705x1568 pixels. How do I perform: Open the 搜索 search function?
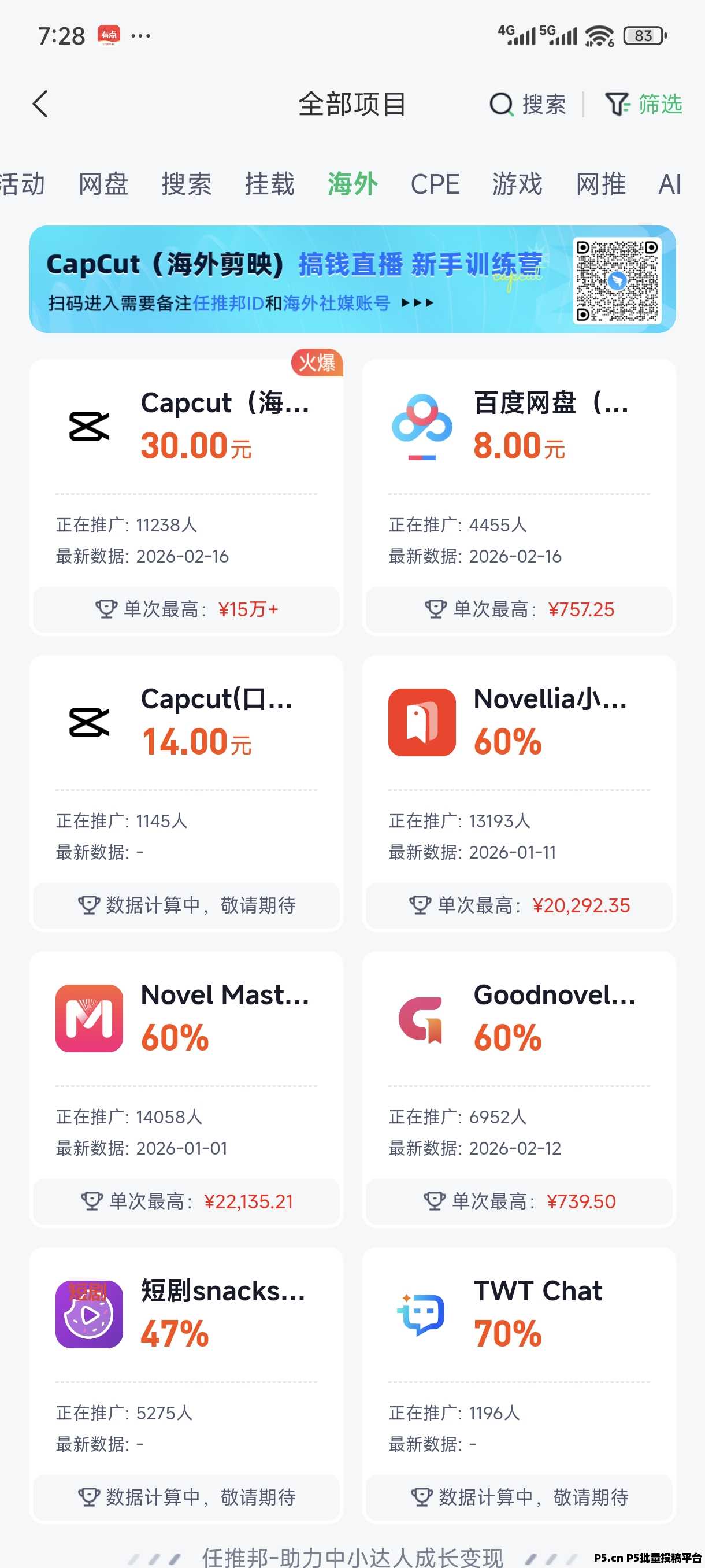point(529,104)
